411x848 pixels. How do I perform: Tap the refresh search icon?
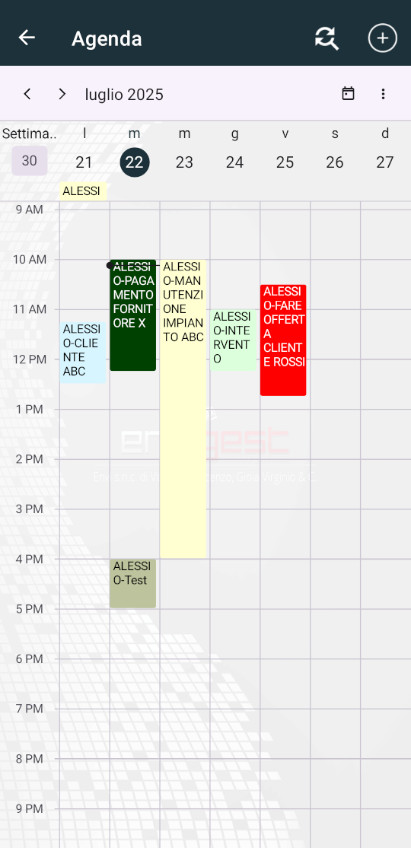coord(327,38)
